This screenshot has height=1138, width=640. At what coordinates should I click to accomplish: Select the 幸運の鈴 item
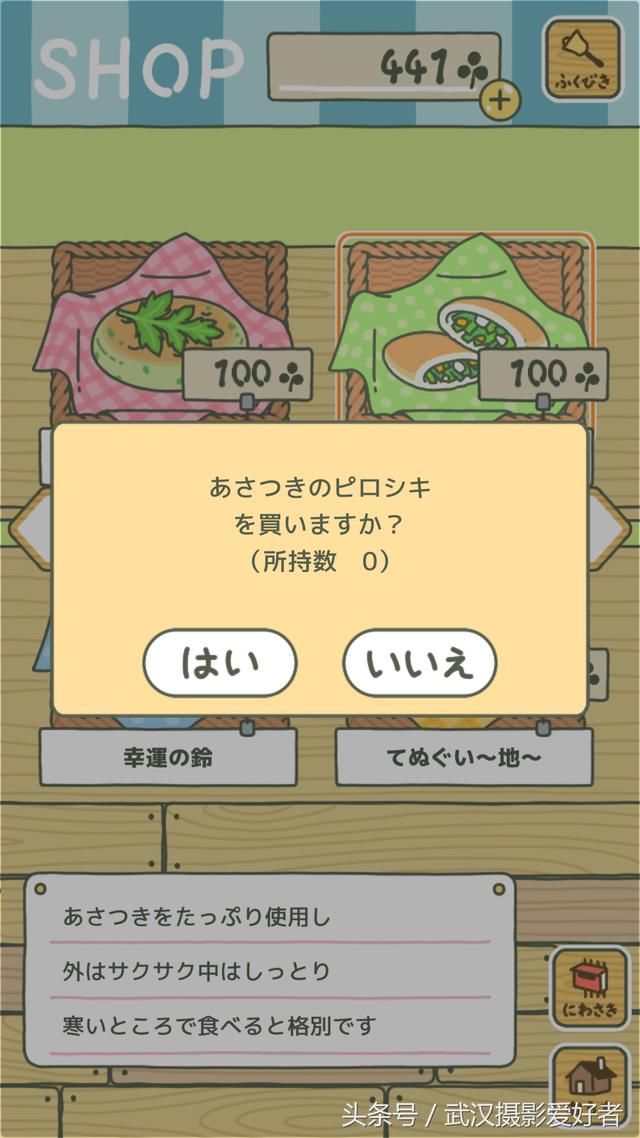tap(168, 757)
